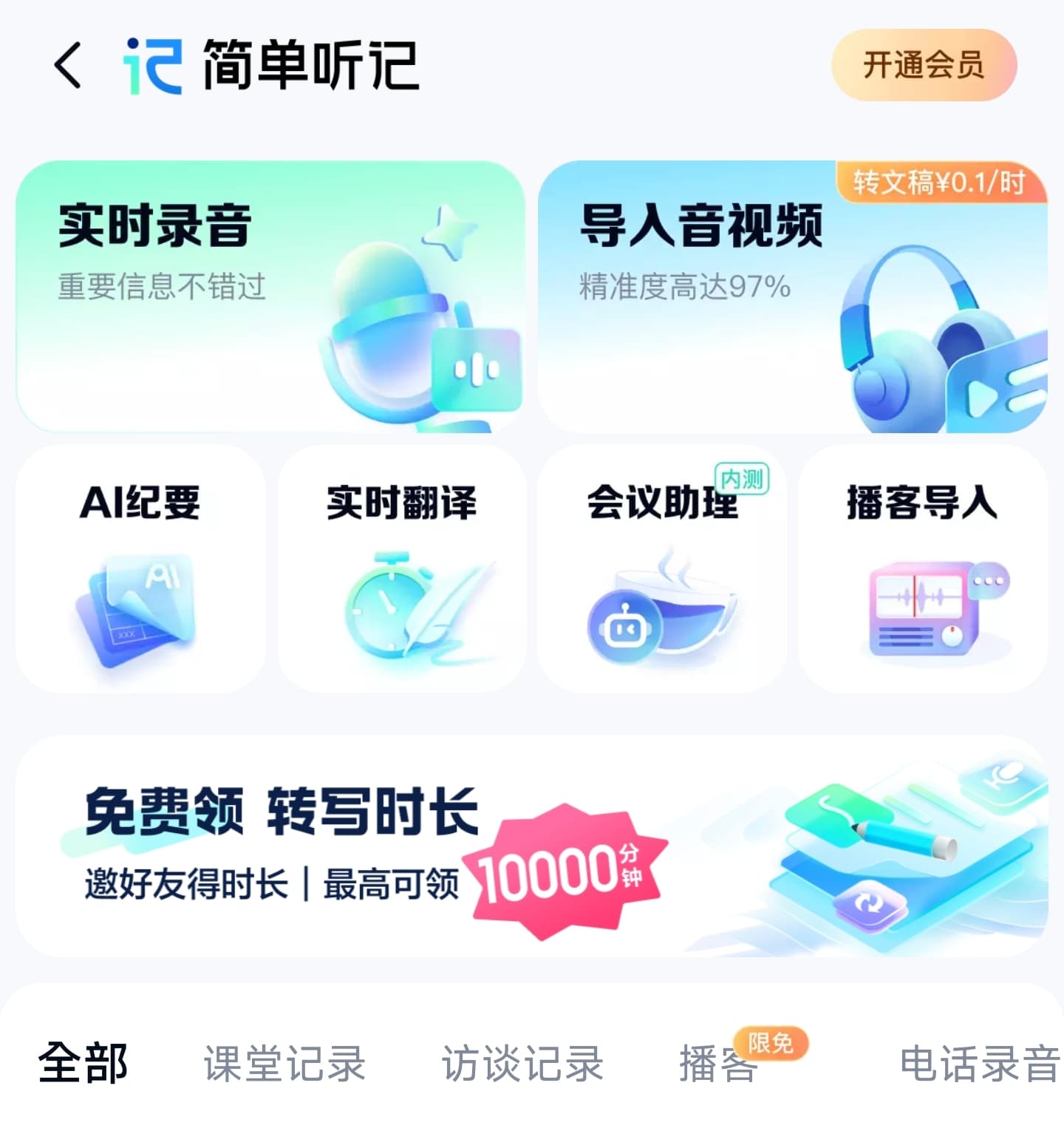This screenshot has width=1064, height=1128.
Task: Launch 实时翻译 real-time translation
Action: coord(402,568)
